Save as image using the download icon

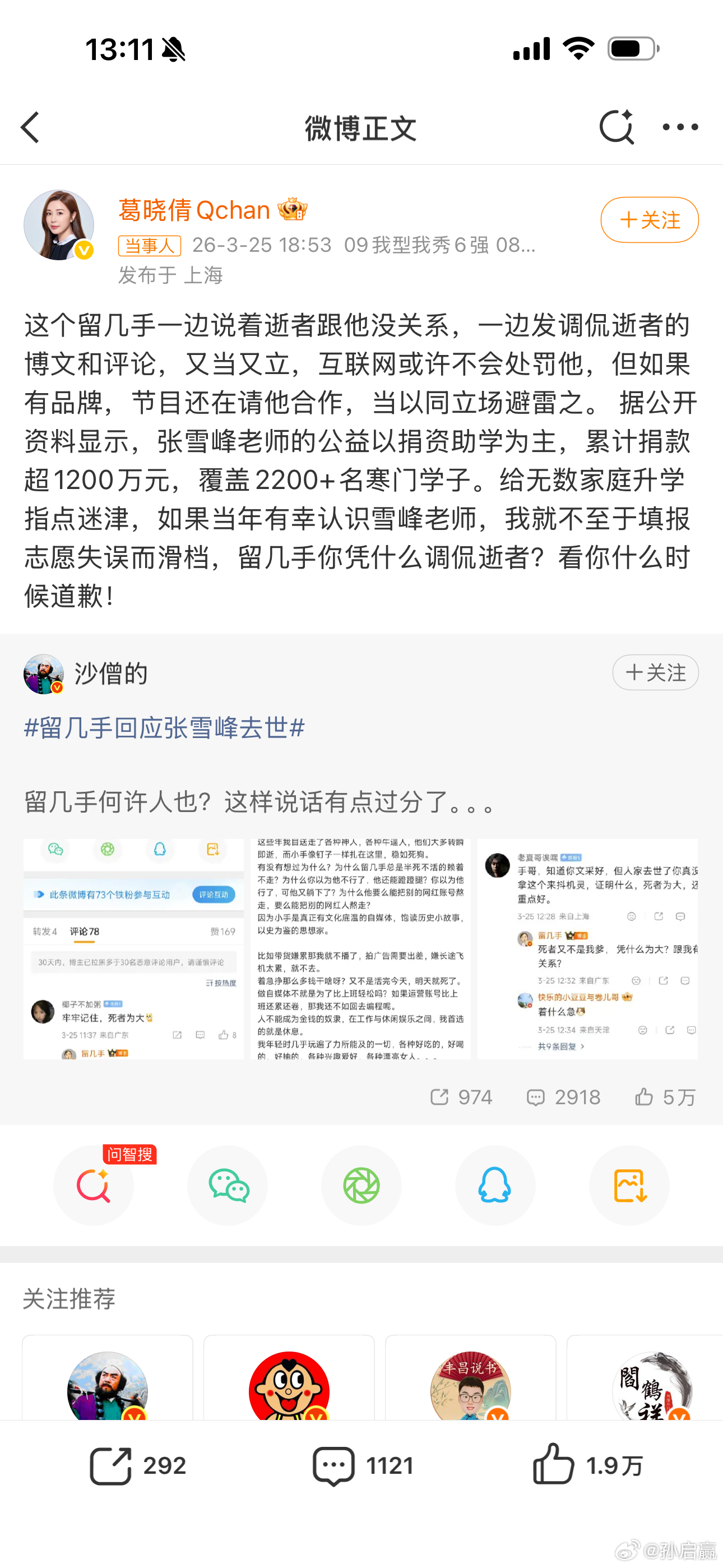629,1184
